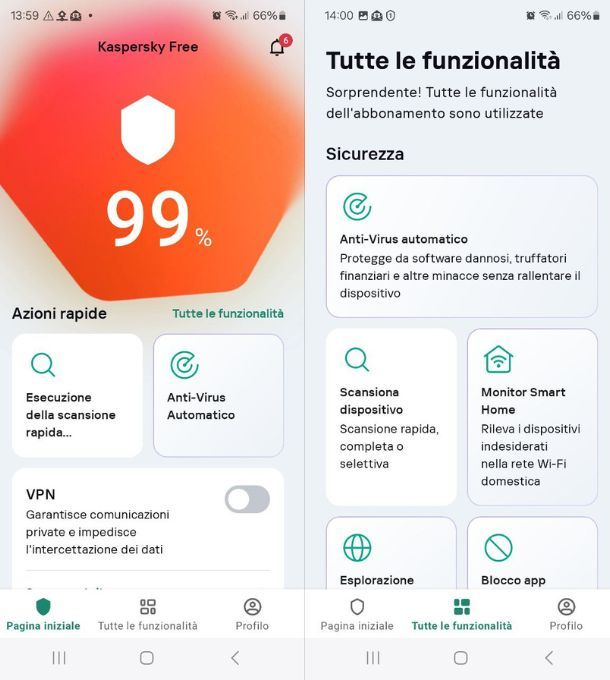This screenshot has width=610, height=680.
Task: Open Profilo tab on features screen
Action: (566, 614)
